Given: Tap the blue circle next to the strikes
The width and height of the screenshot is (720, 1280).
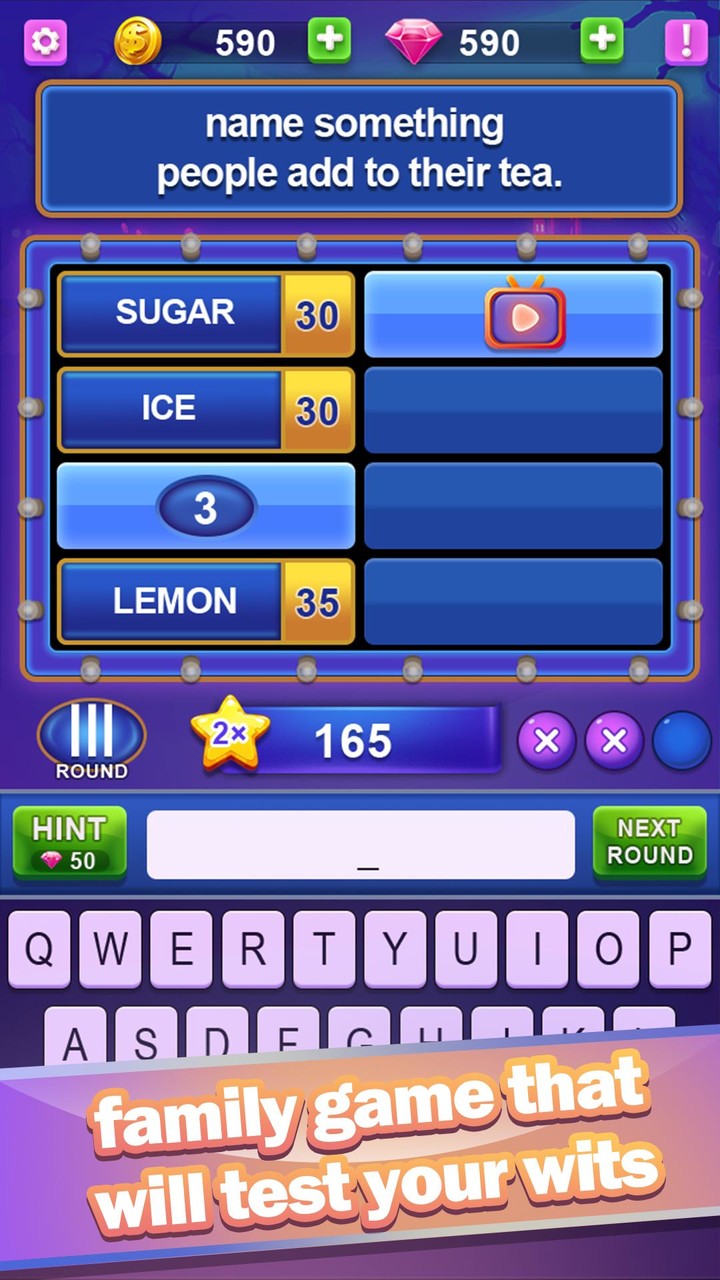Looking at the screenshot, I should pos(680,740).
